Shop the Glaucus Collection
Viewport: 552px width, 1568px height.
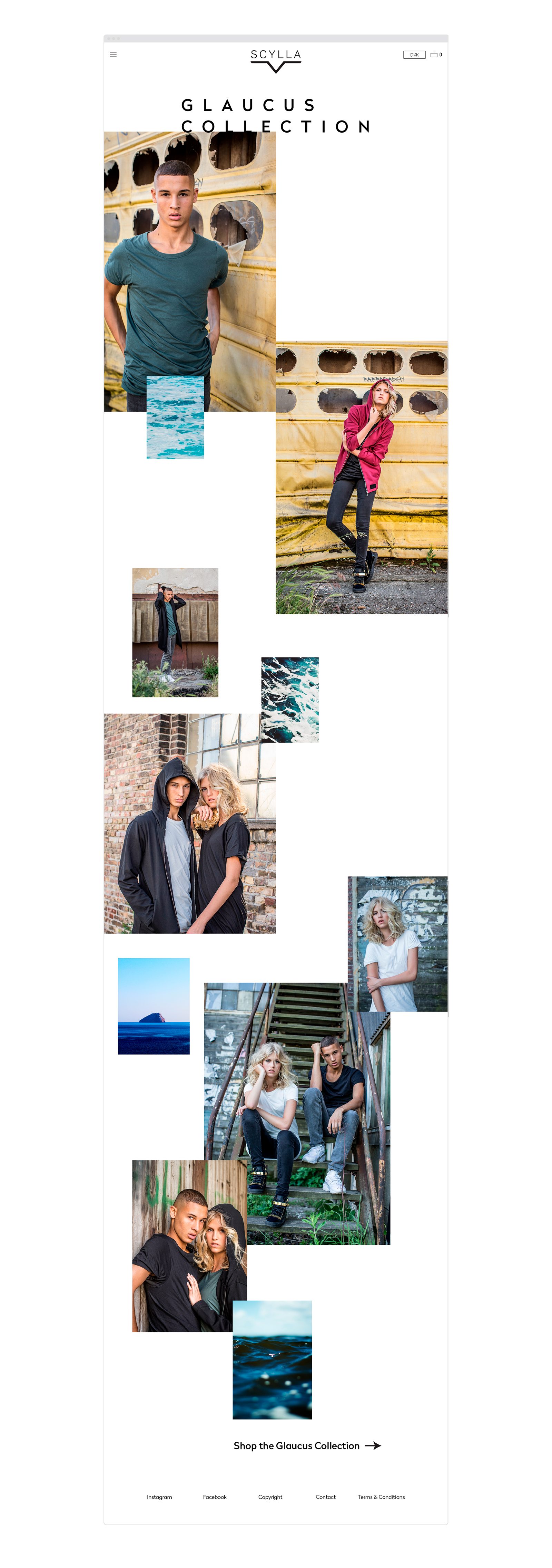click(306, 1446)
